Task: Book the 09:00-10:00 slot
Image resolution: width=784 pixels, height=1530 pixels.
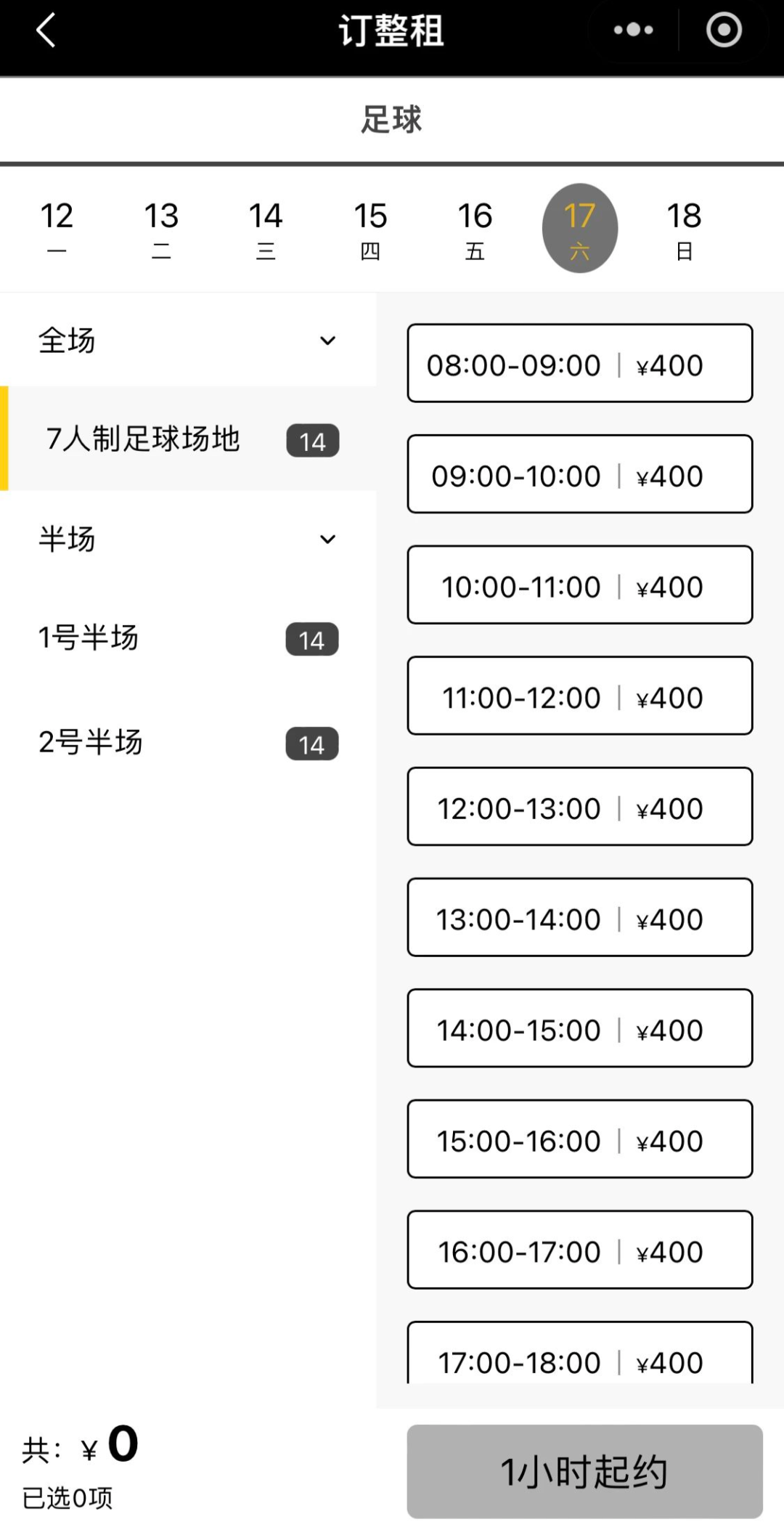Action: (579, 475)
